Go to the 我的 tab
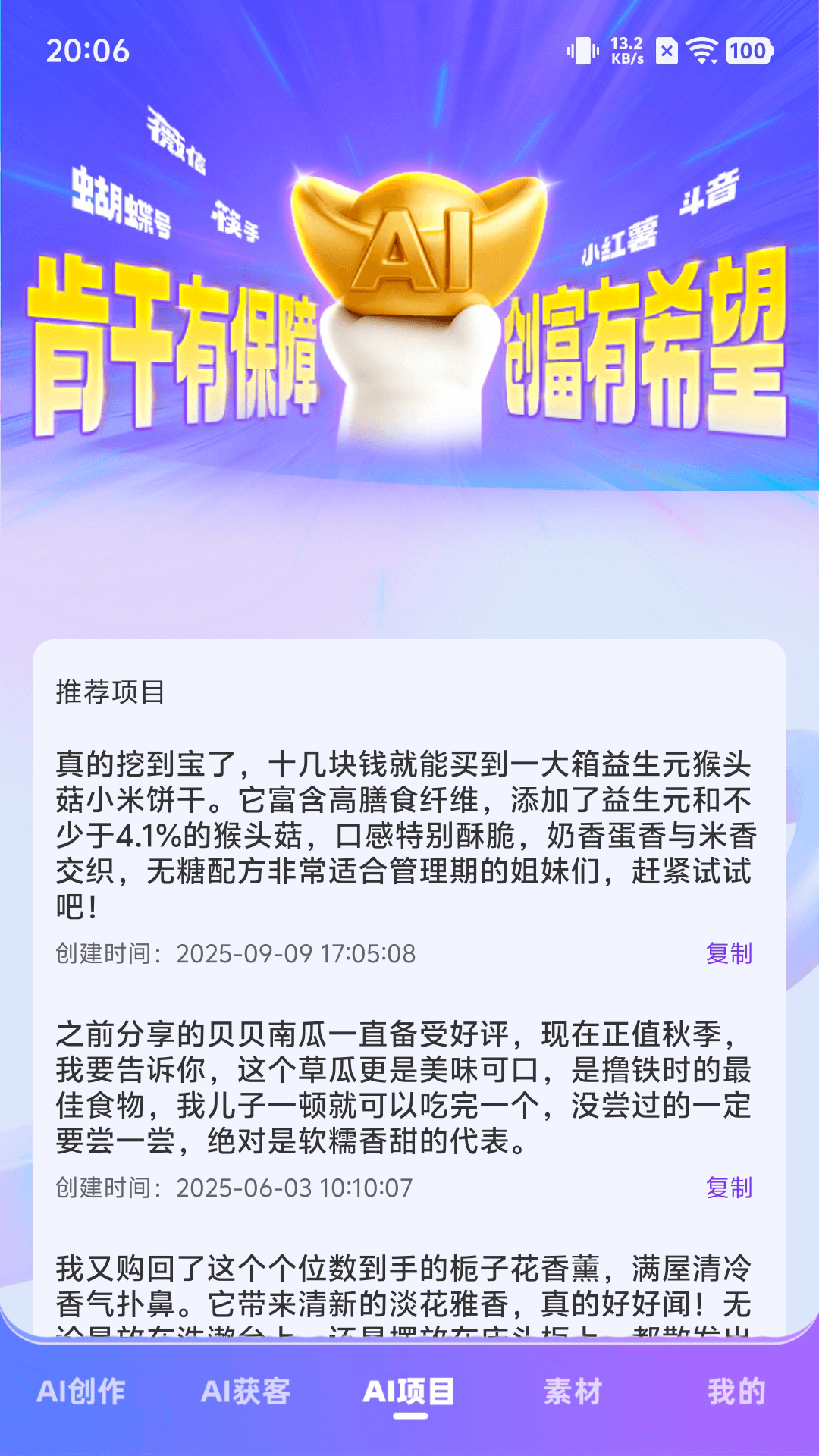 point(736,1392)
